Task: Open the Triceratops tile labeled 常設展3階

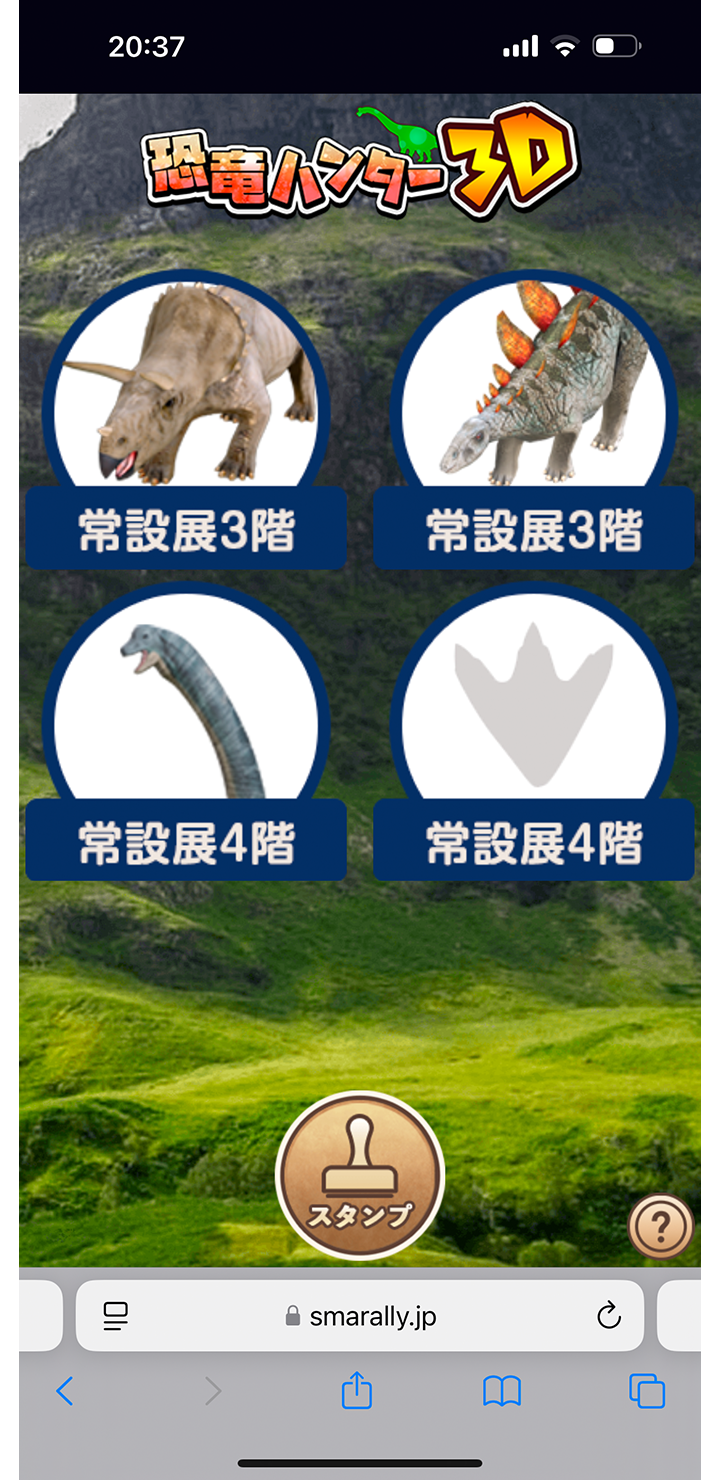Action: [x=186, y=420]
